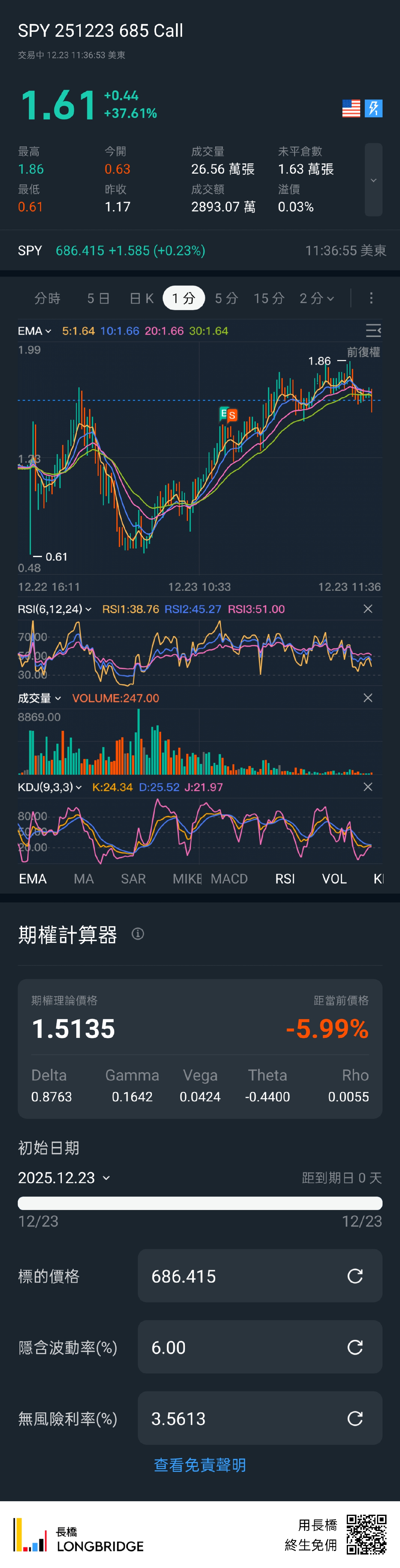This screenshot has height=1568, width=400.
Task: Select the 5分 chart interval
Action: click(226, 298)
